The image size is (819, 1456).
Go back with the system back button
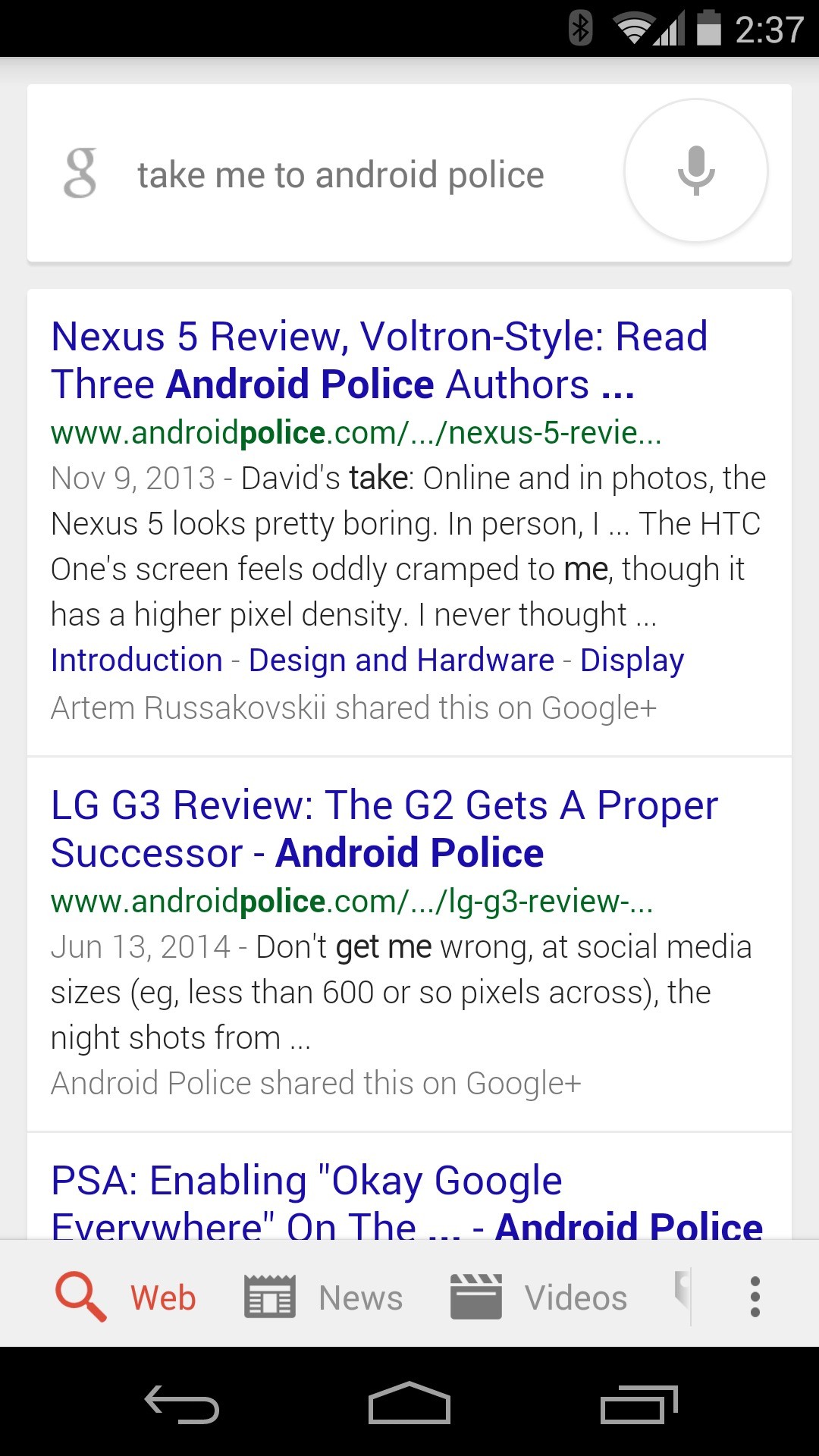182,1404
